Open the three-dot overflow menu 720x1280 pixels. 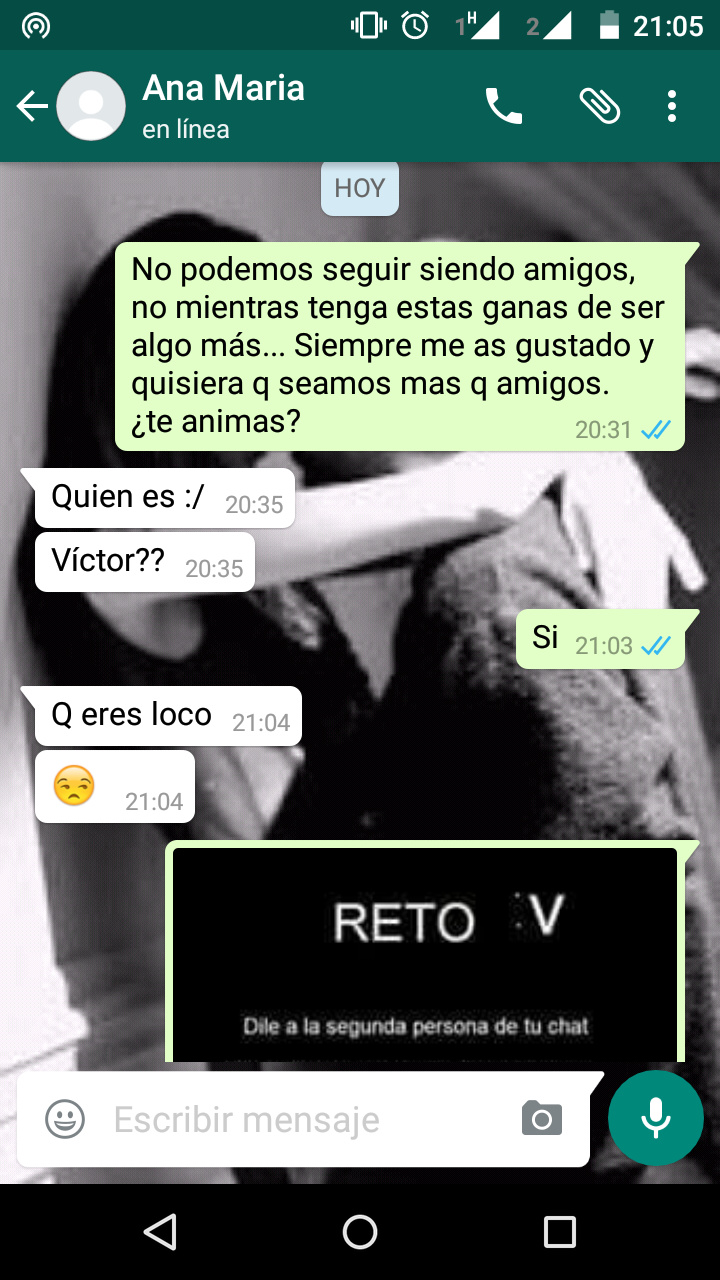[x=672, y=106]
